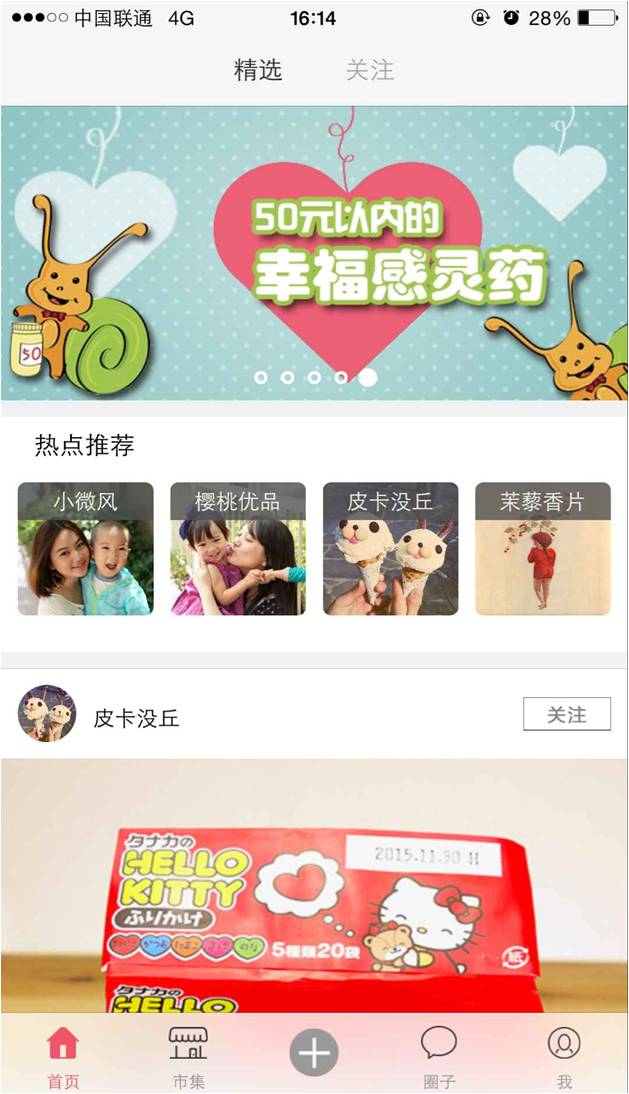Screen dimensions: 629x1094
Task: Follow 皮卡没丘 with 关注 button
Action: (x=566, y=715)
